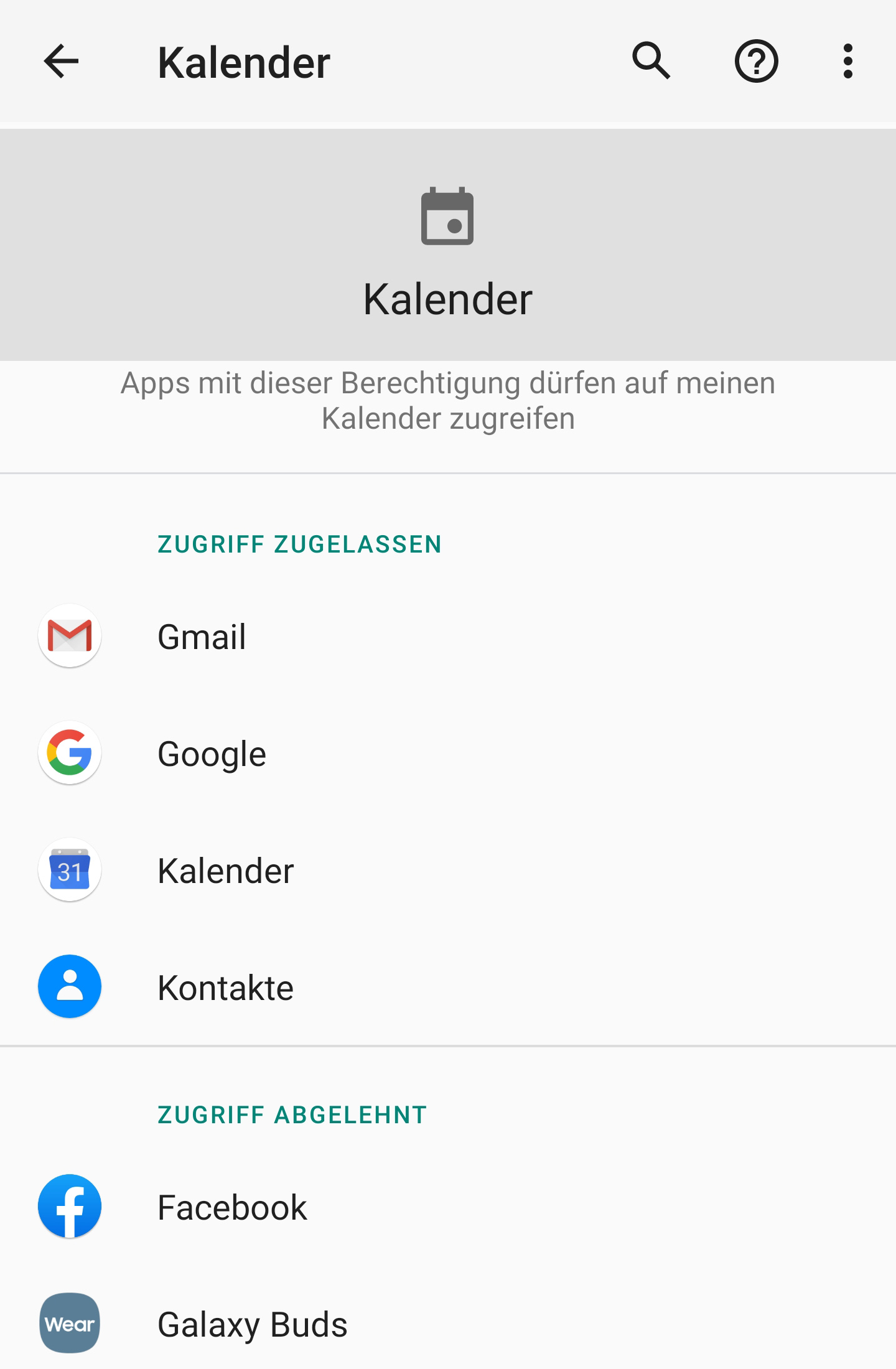Click the ZUGRIFF ZUGELASSEN section header
The height and width of the screenshot is (1369, 896).
pos(299,544)
